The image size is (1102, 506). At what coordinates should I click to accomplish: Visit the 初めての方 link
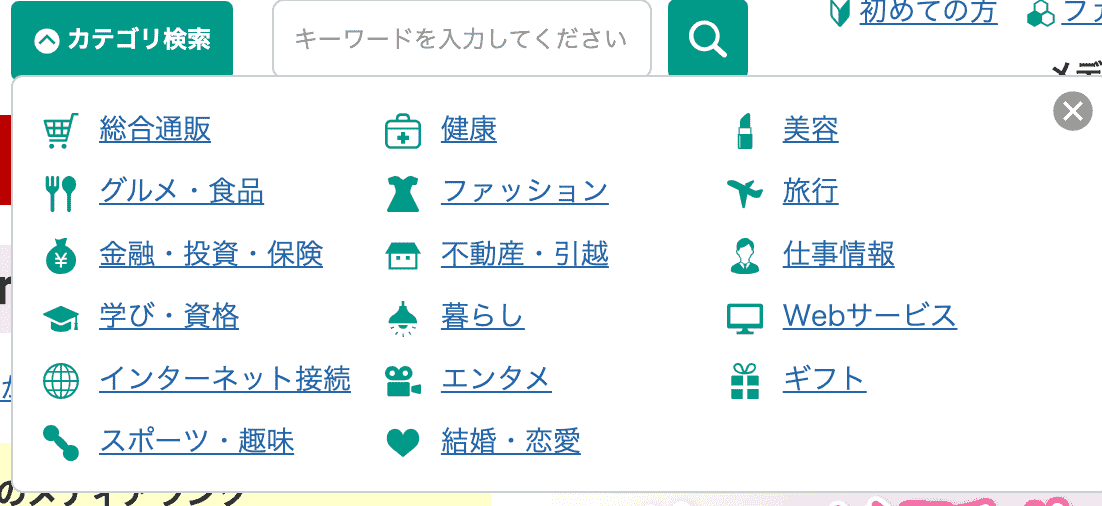point(927,12)
